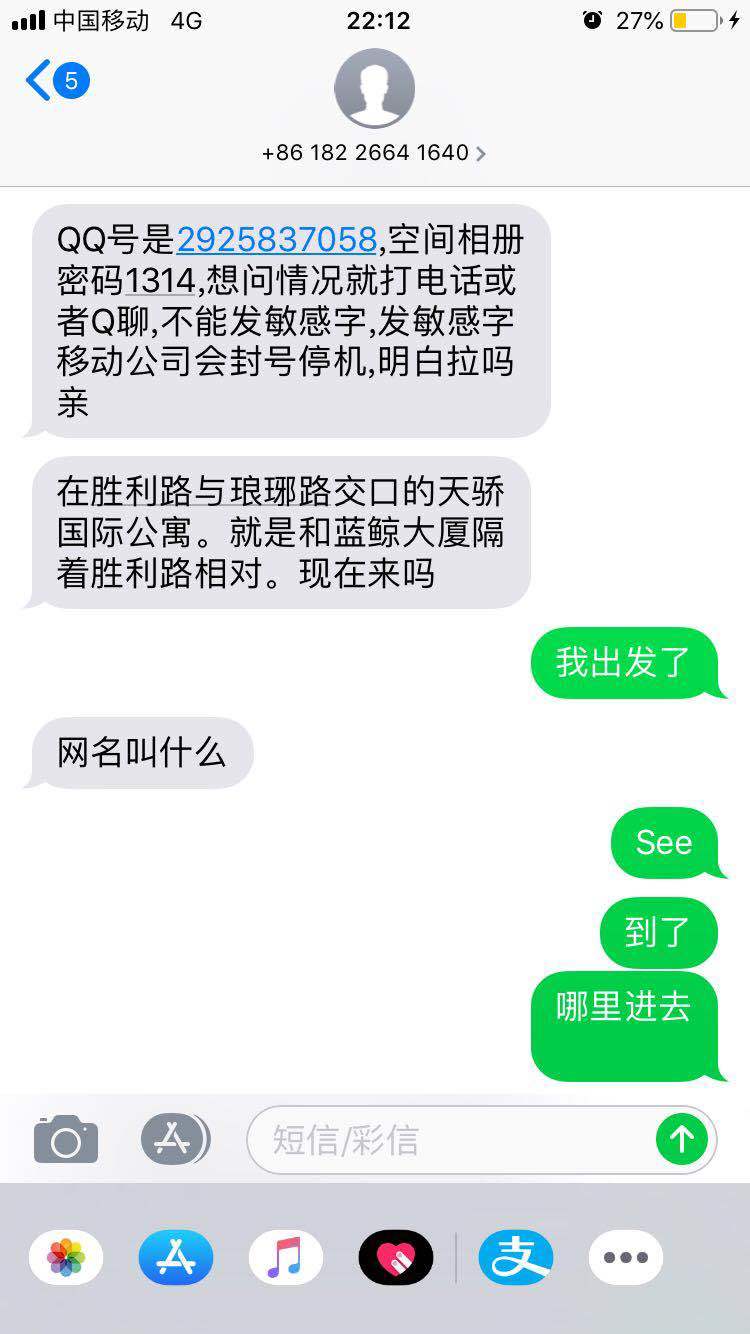This screenshot has width=750, height=1334.
Task: Open the heart Digital Touch app
Action: (x=396, y=1257)
